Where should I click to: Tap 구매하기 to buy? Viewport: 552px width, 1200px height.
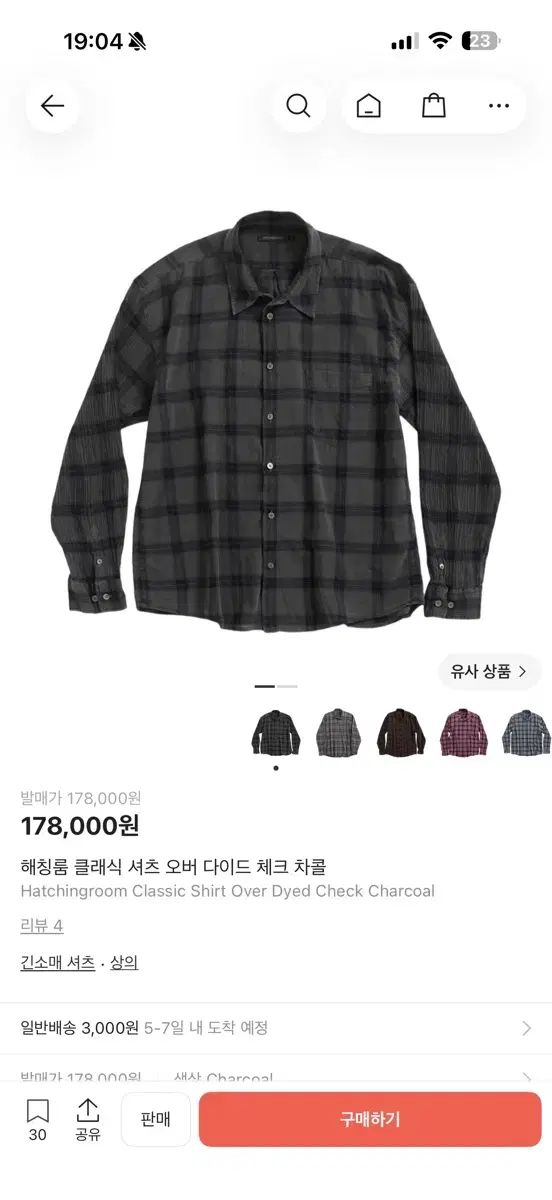[x=370, y=1119]
